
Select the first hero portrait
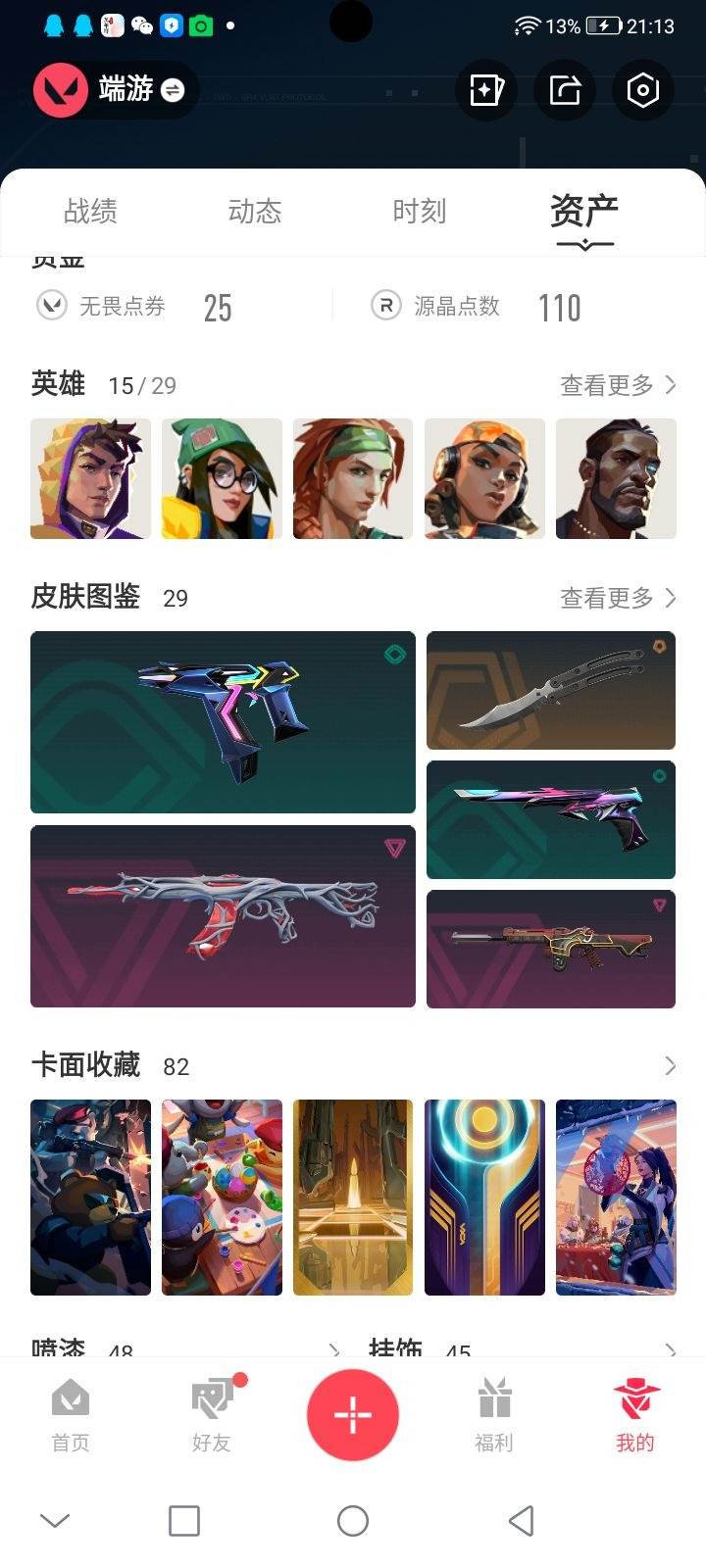[x=90, y=478]
